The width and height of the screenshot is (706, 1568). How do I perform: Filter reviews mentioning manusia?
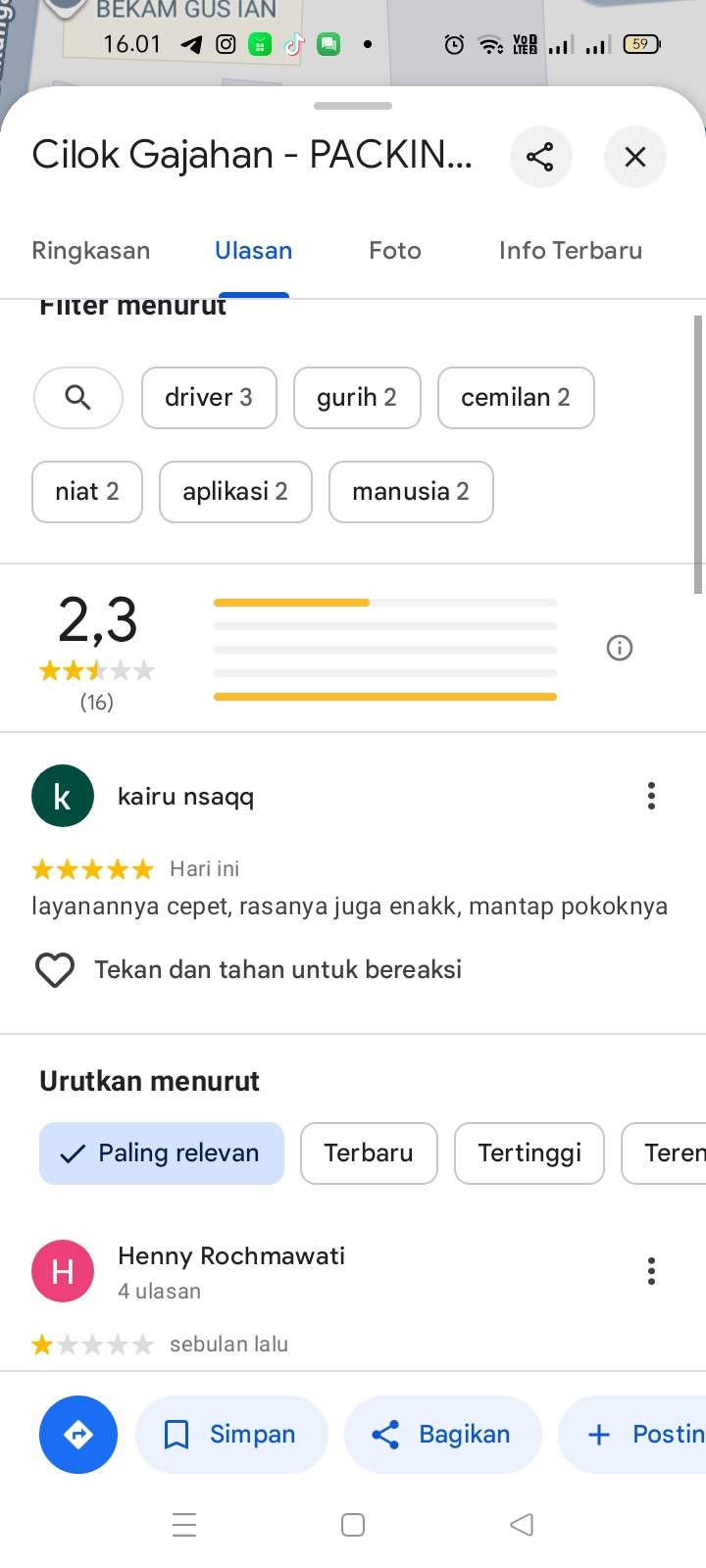pos(411,492)
